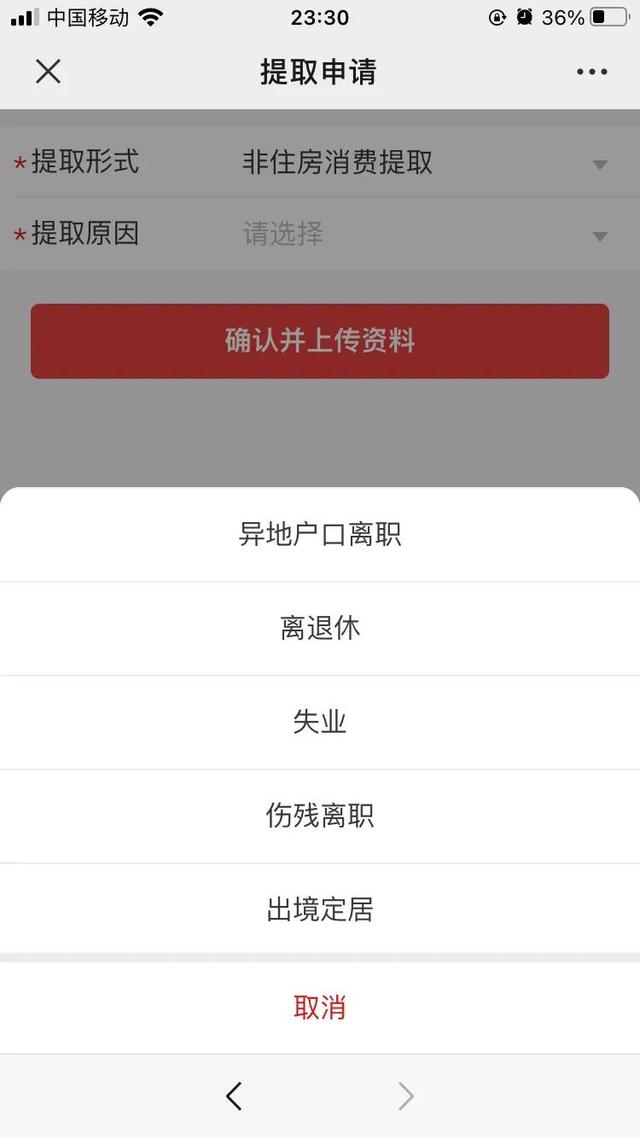Open the three-dot overflow menu
This screenshot has height=1138, width=640.
click(x=591, y=72)
